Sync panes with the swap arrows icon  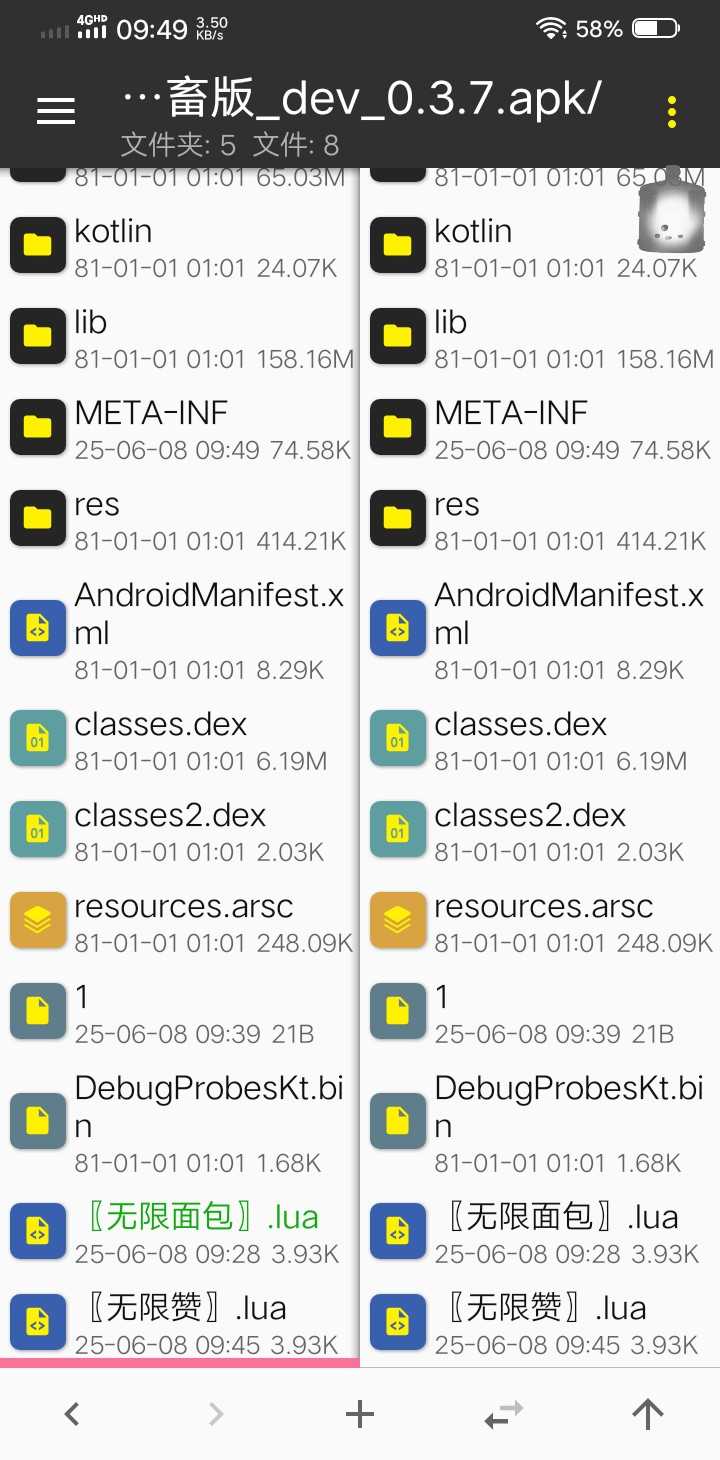click(x=504, y=1414)
